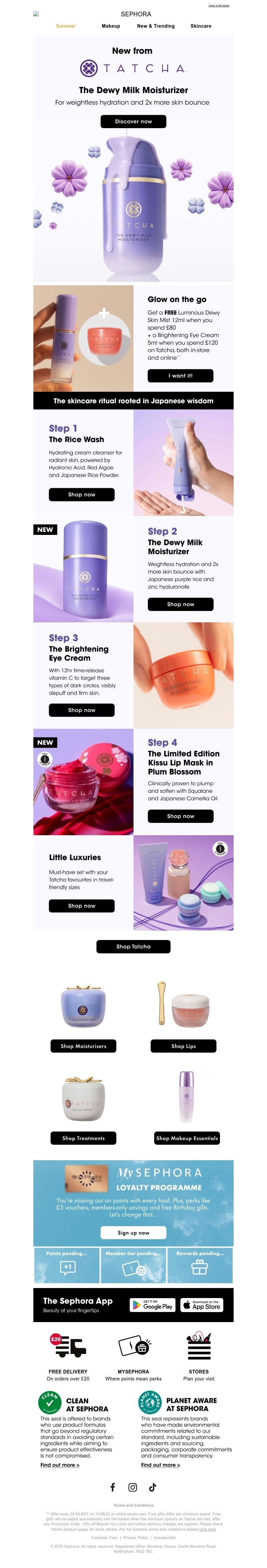This screenshot has width=267, height=1568.
Task: Tap the Shop Tatcha button
Action: (x=133, y=947)
